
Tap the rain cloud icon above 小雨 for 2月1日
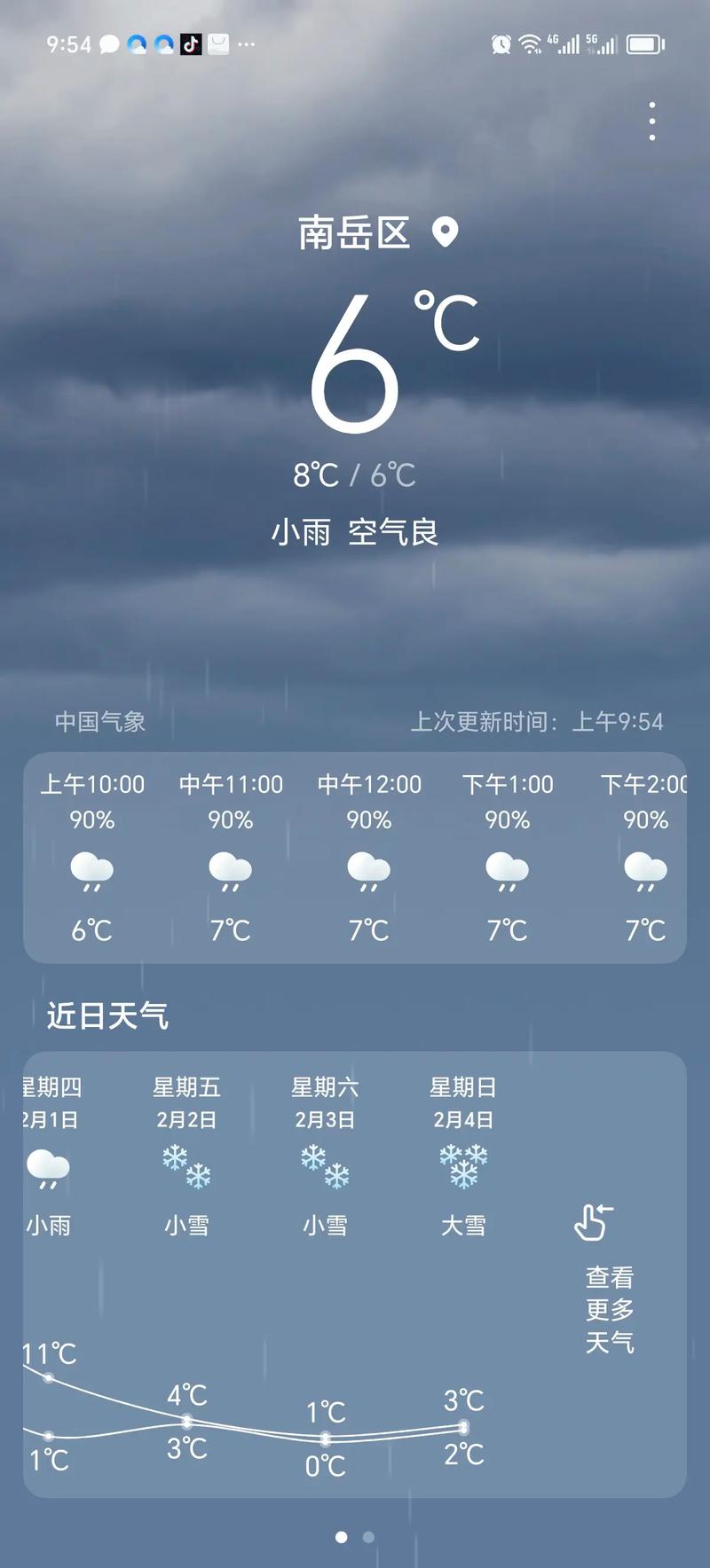pyautogui.click(x=49, y=1168)
